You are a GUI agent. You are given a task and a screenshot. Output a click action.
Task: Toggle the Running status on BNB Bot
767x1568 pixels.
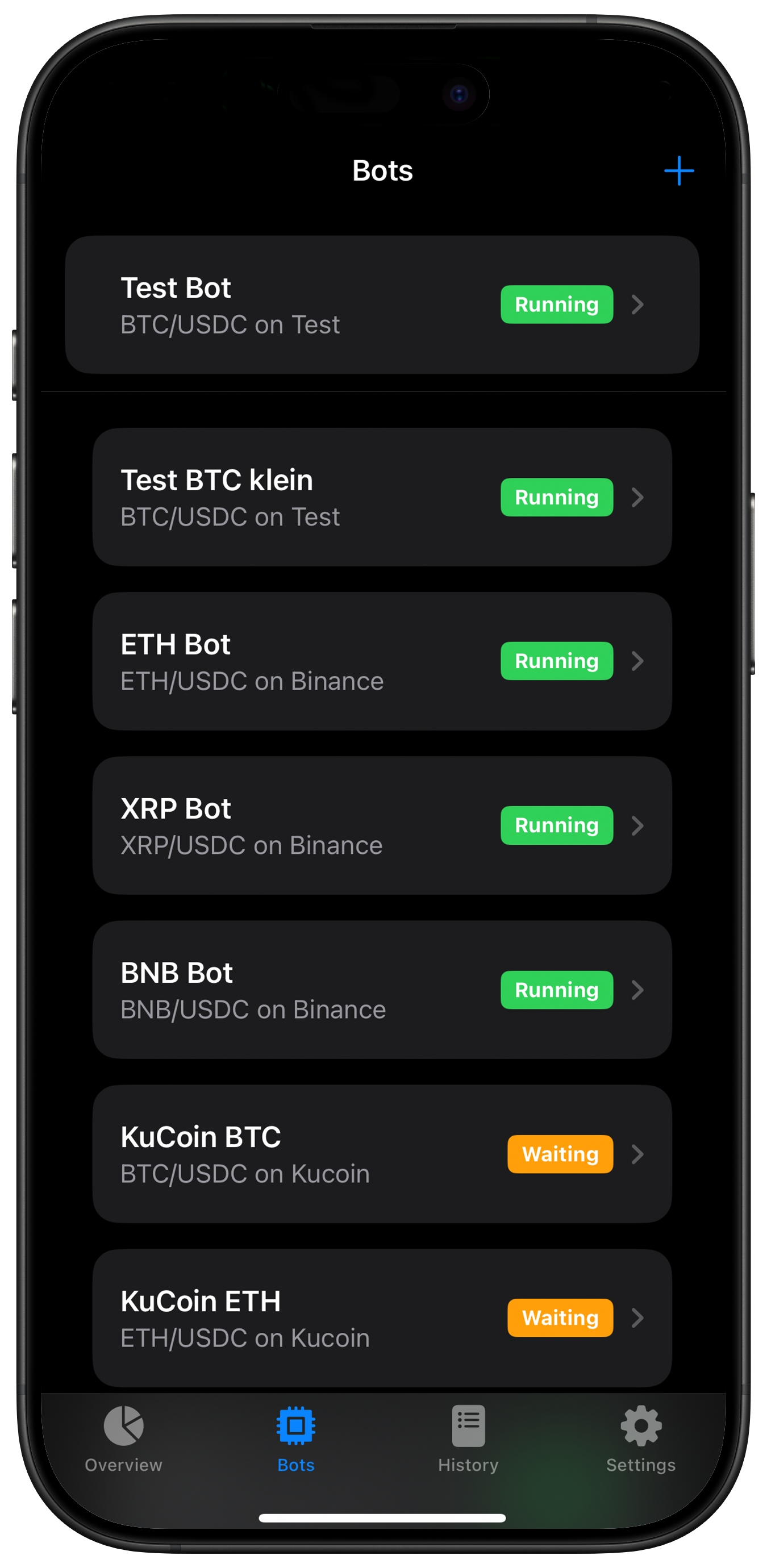click(556, 990)
